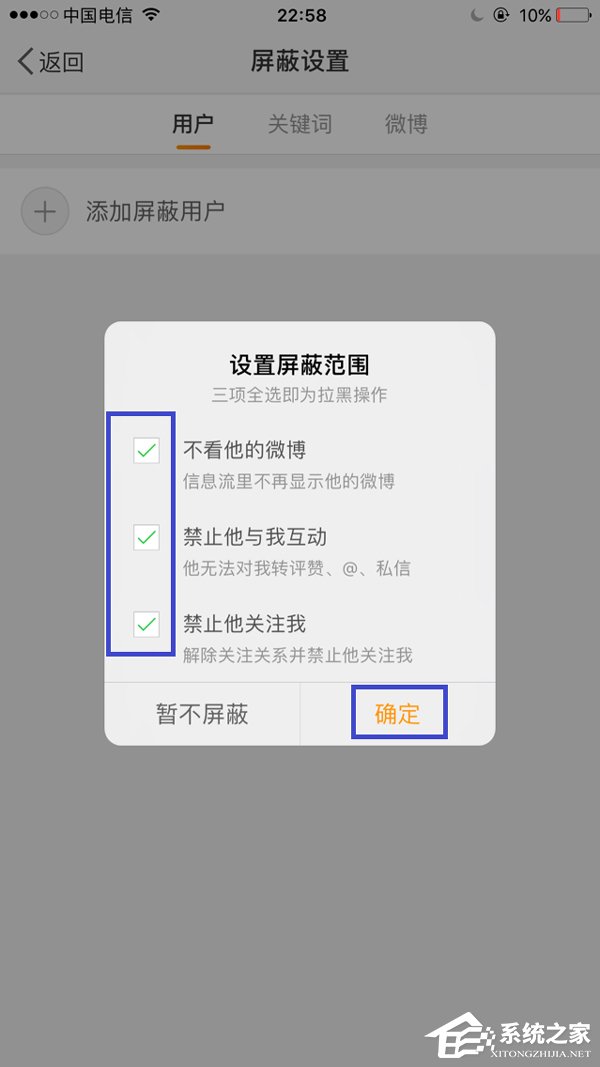
Task: Uncheck the 禁止他与我互动 checkbox
Action: click(x=147, y=538)
